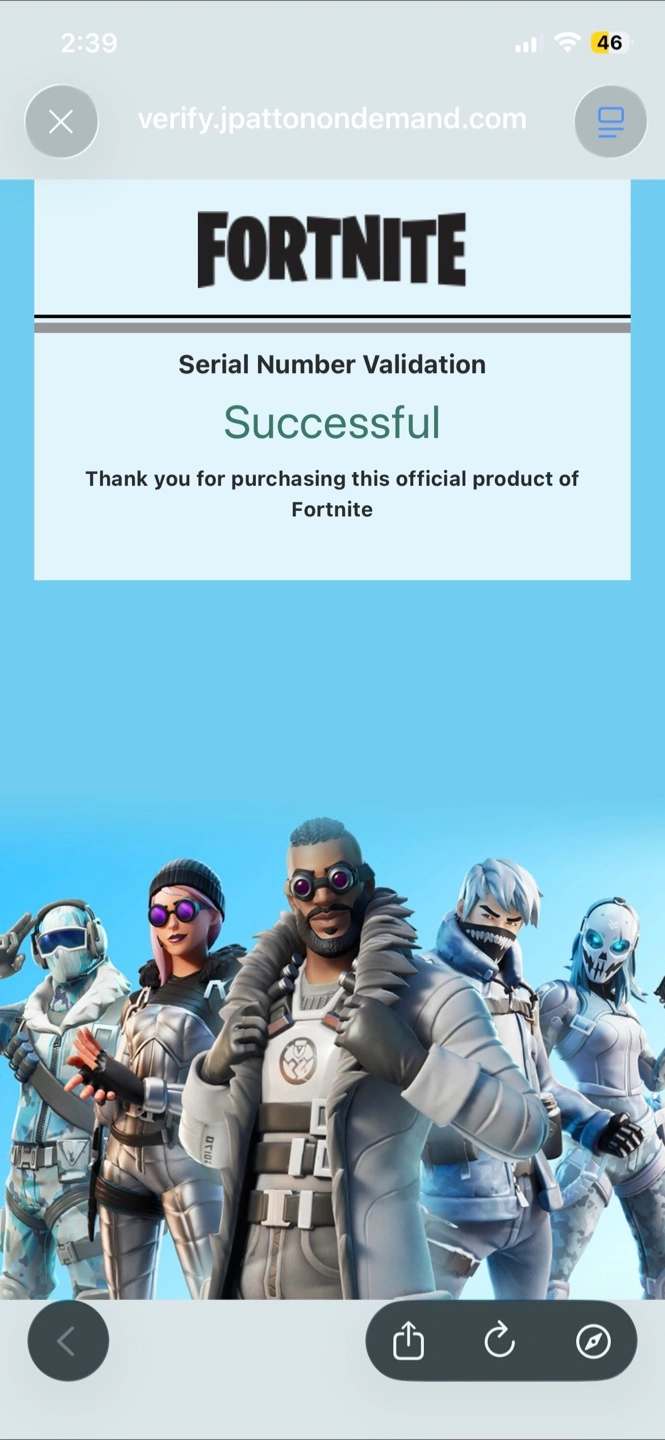Go back to the previous page
The height and width of the screenshot is (1440, 665).
click(x=67, y=1341)
